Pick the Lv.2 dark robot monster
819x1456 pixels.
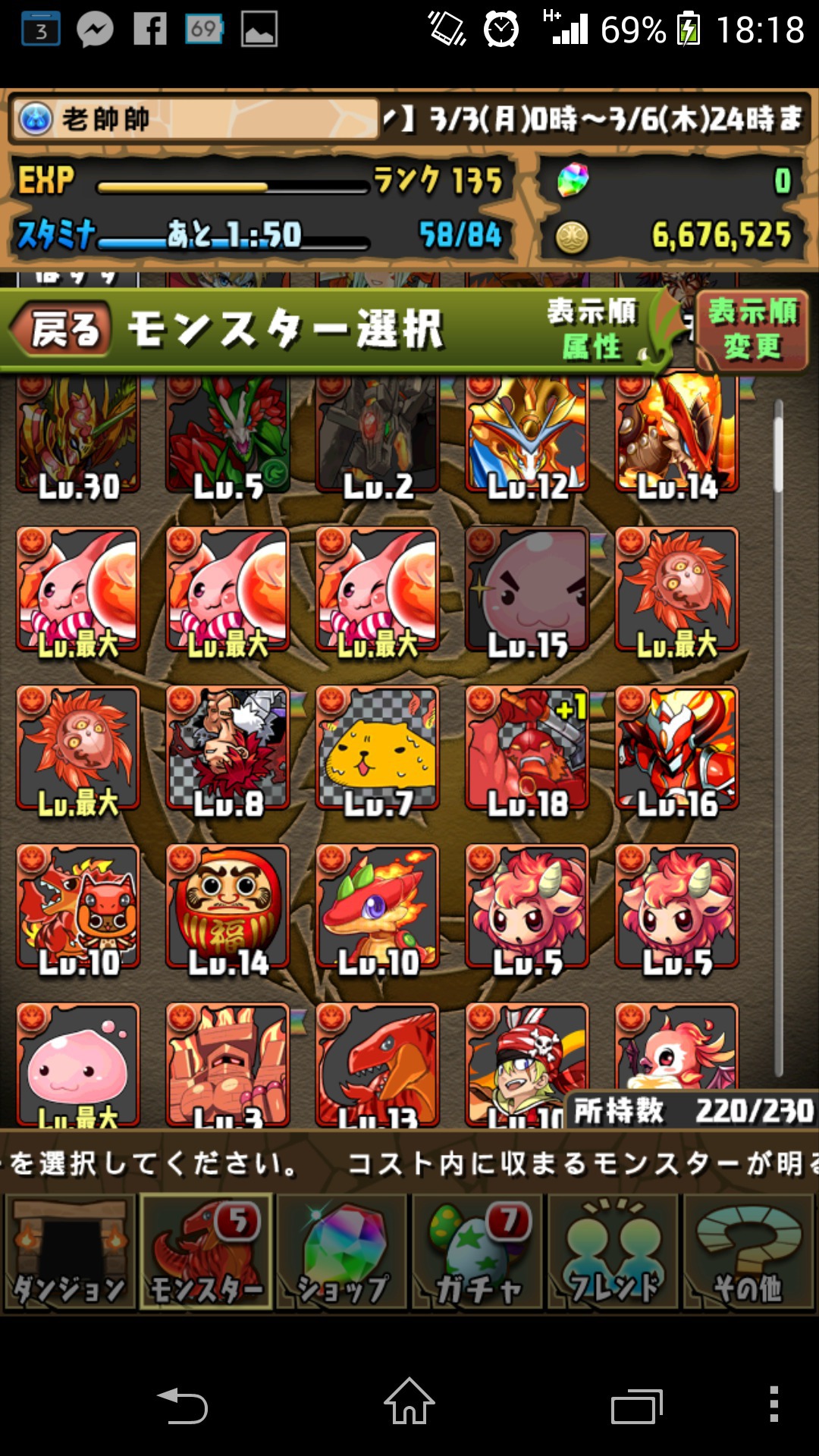click(x=378, y=436)
